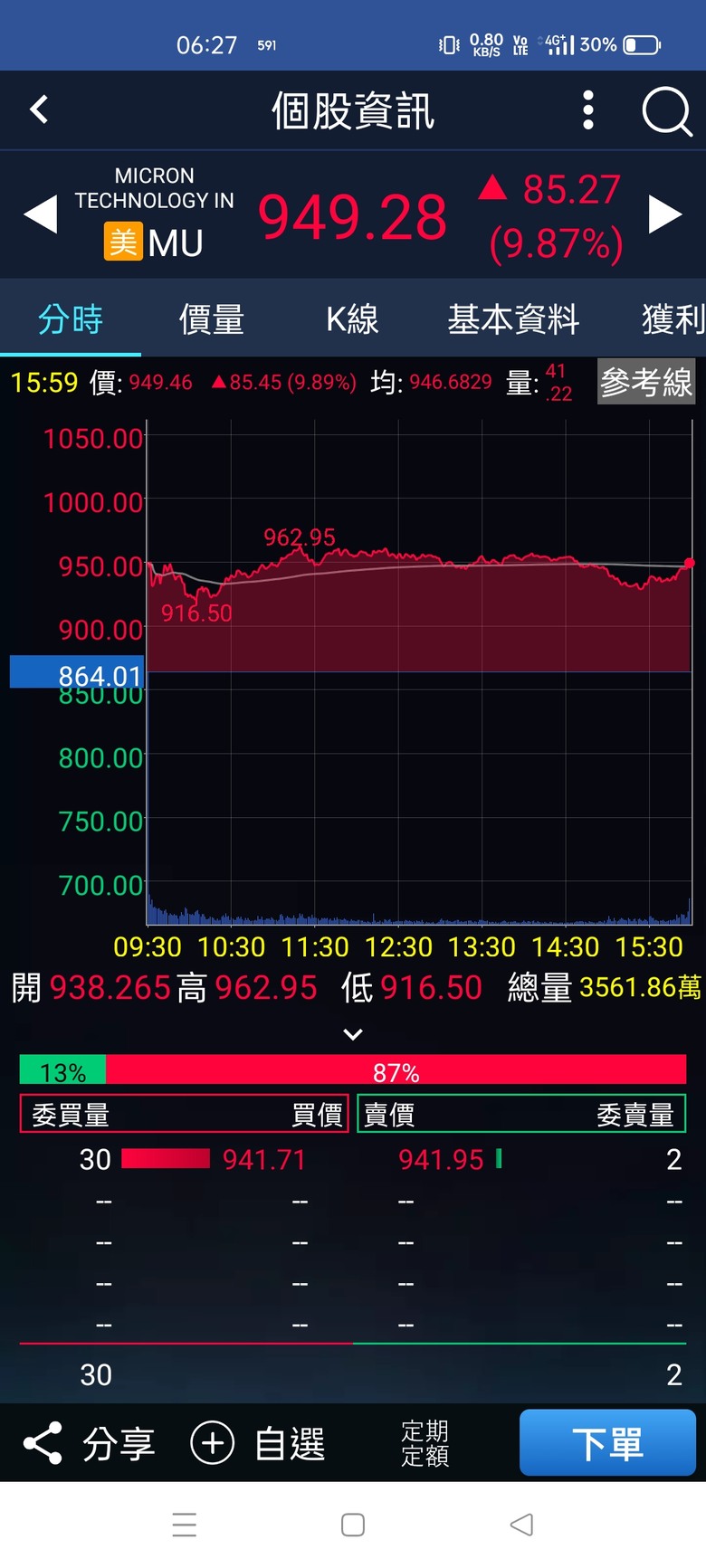Expand details with the down chevron
The image size is (706, 1568).
[x=353, y=1034]
